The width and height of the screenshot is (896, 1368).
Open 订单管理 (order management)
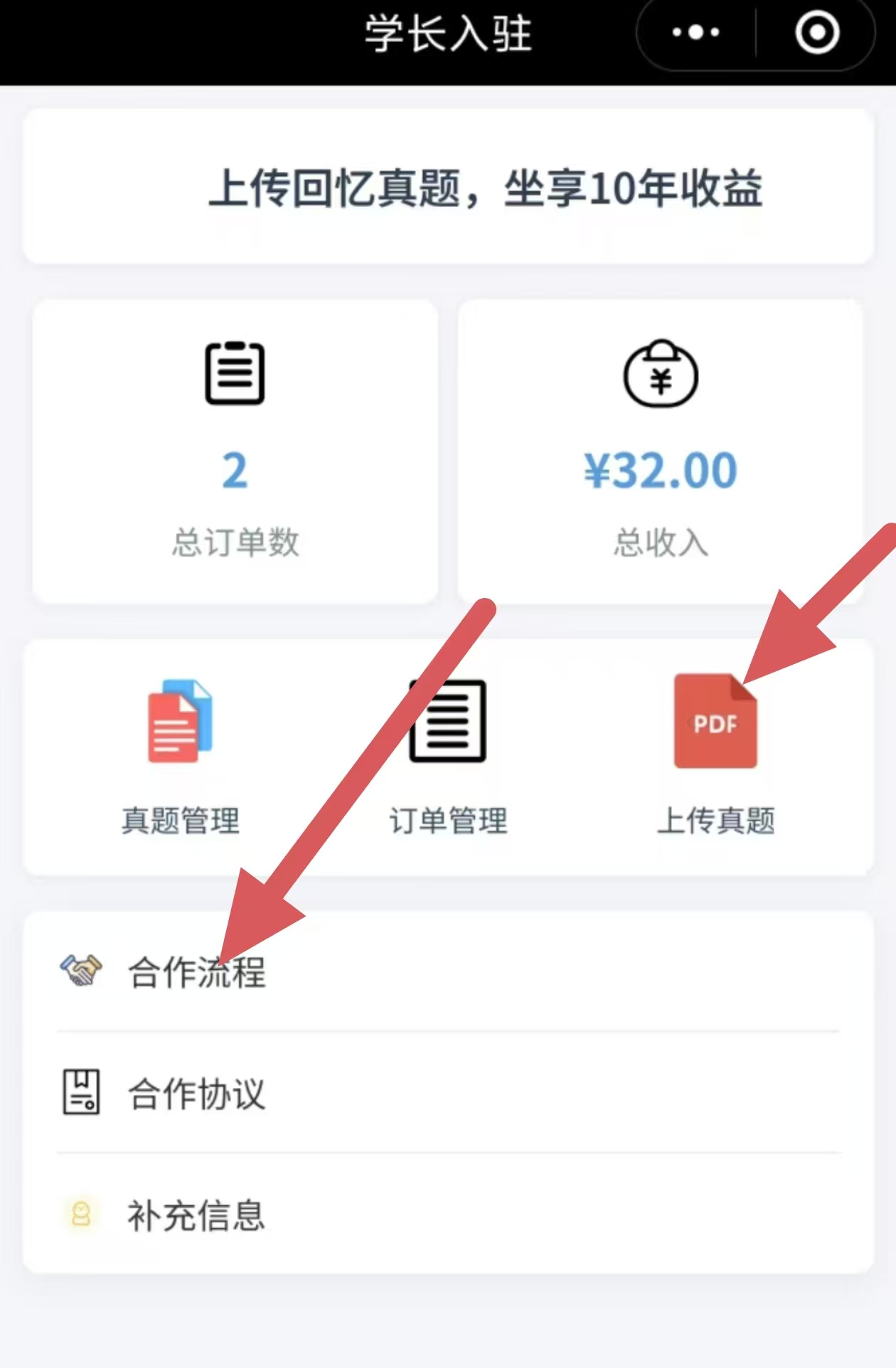pyautogui.click(x=448, y=757)
